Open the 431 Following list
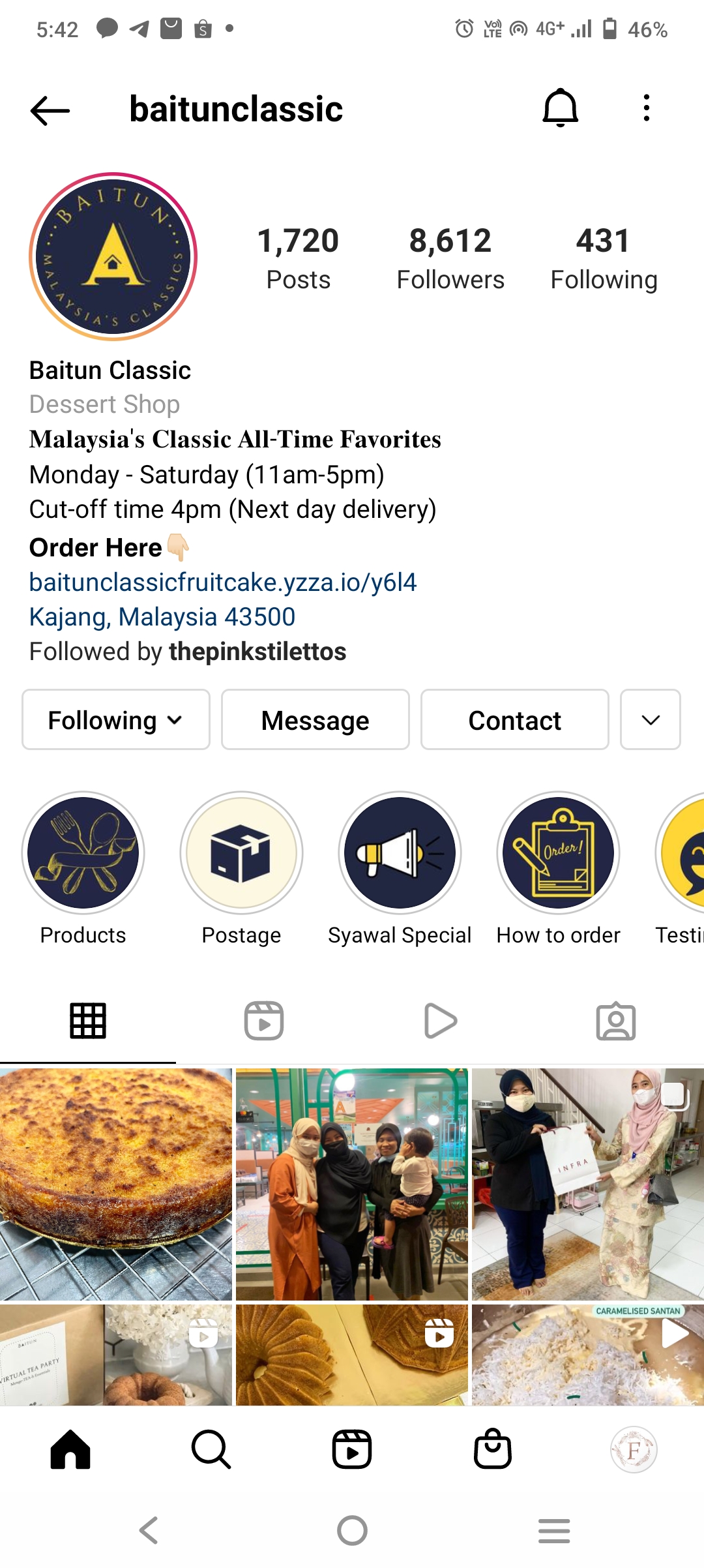The width and height of the screenshot is (704, 1568). pyautogui.click(x=603, y=258)
